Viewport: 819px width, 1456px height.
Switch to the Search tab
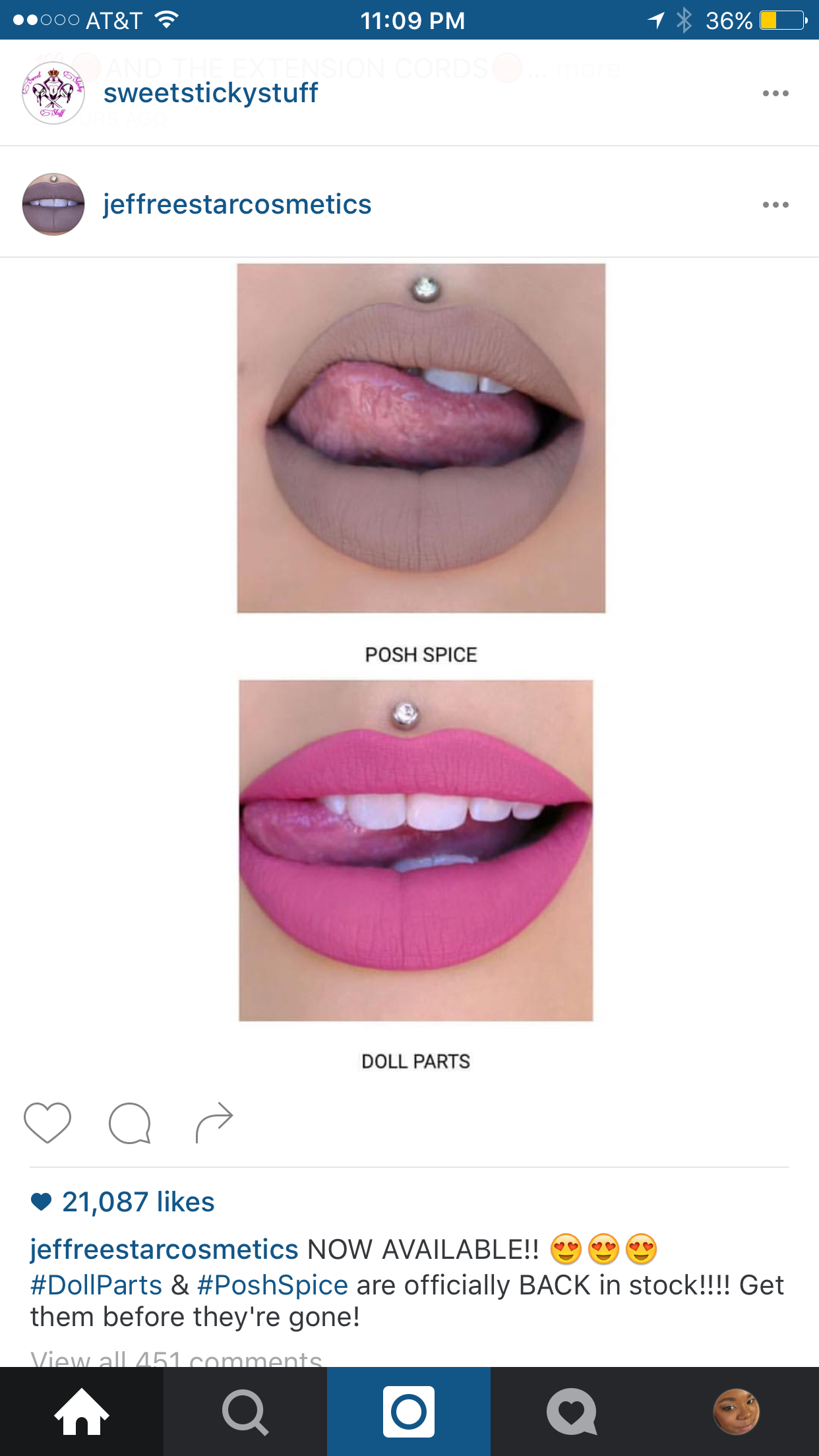point(245,1412)
